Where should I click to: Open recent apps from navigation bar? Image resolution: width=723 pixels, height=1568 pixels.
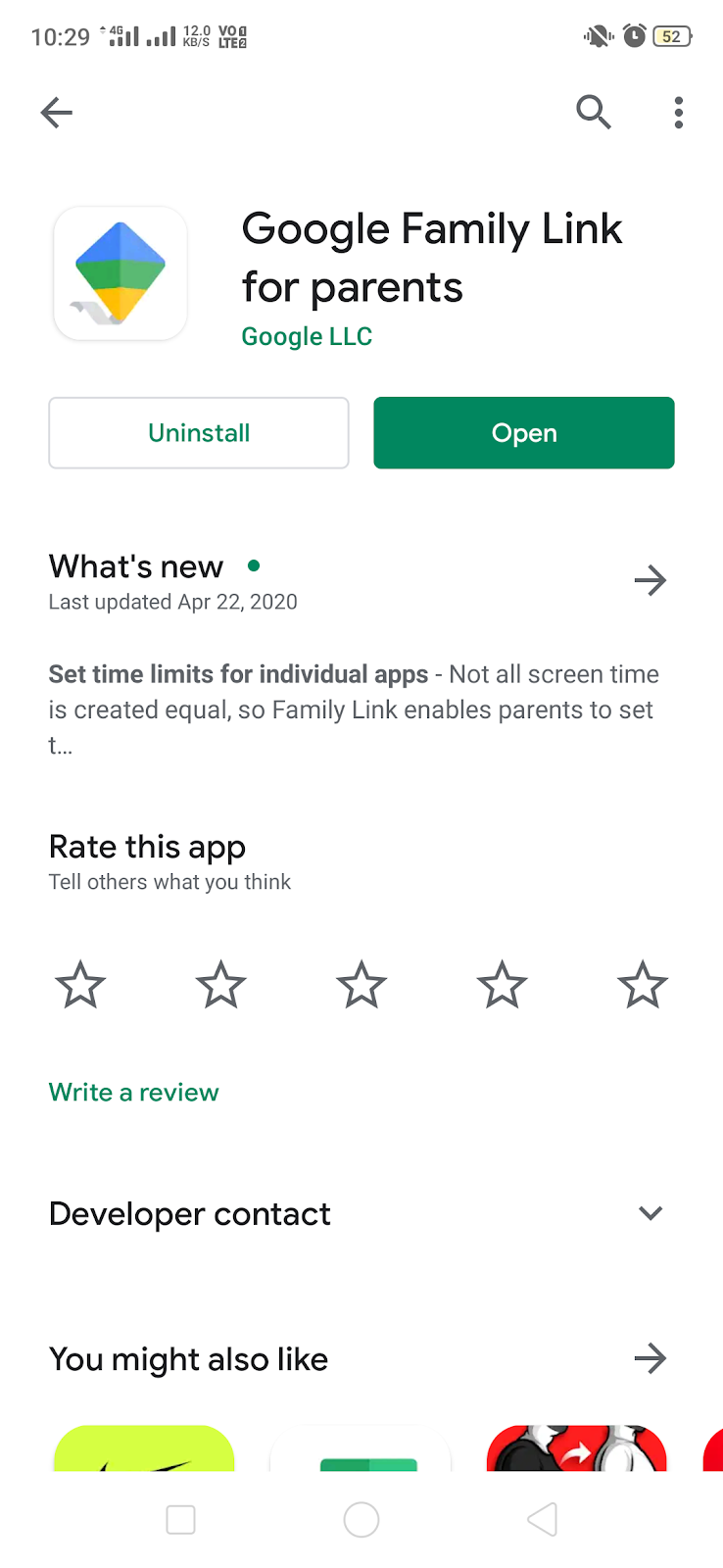181,1520
